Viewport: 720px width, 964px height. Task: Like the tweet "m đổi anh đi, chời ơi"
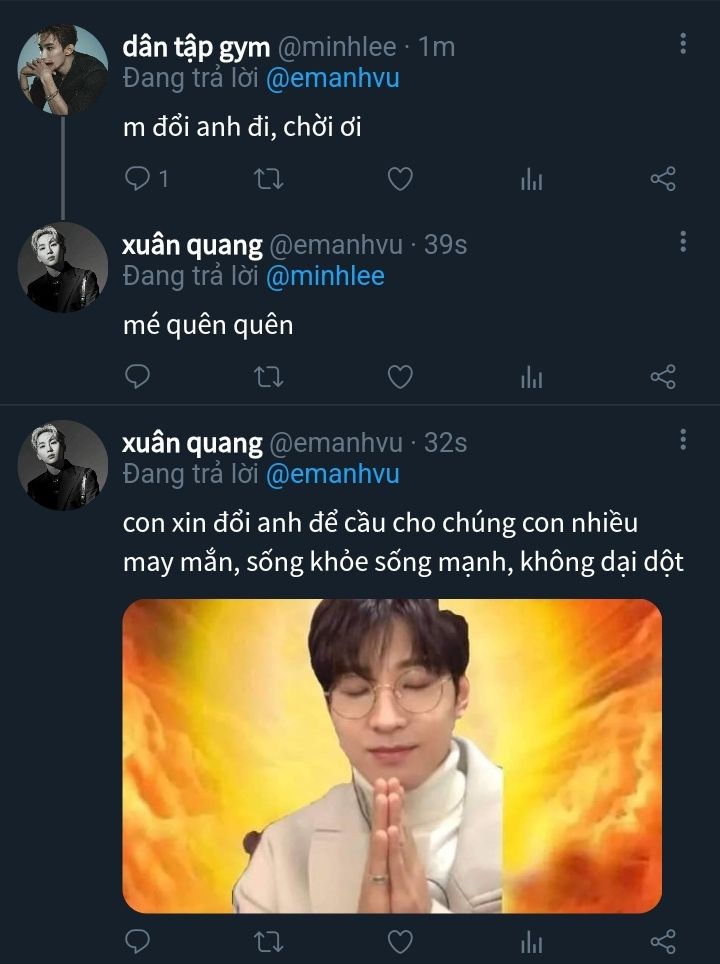400,179
